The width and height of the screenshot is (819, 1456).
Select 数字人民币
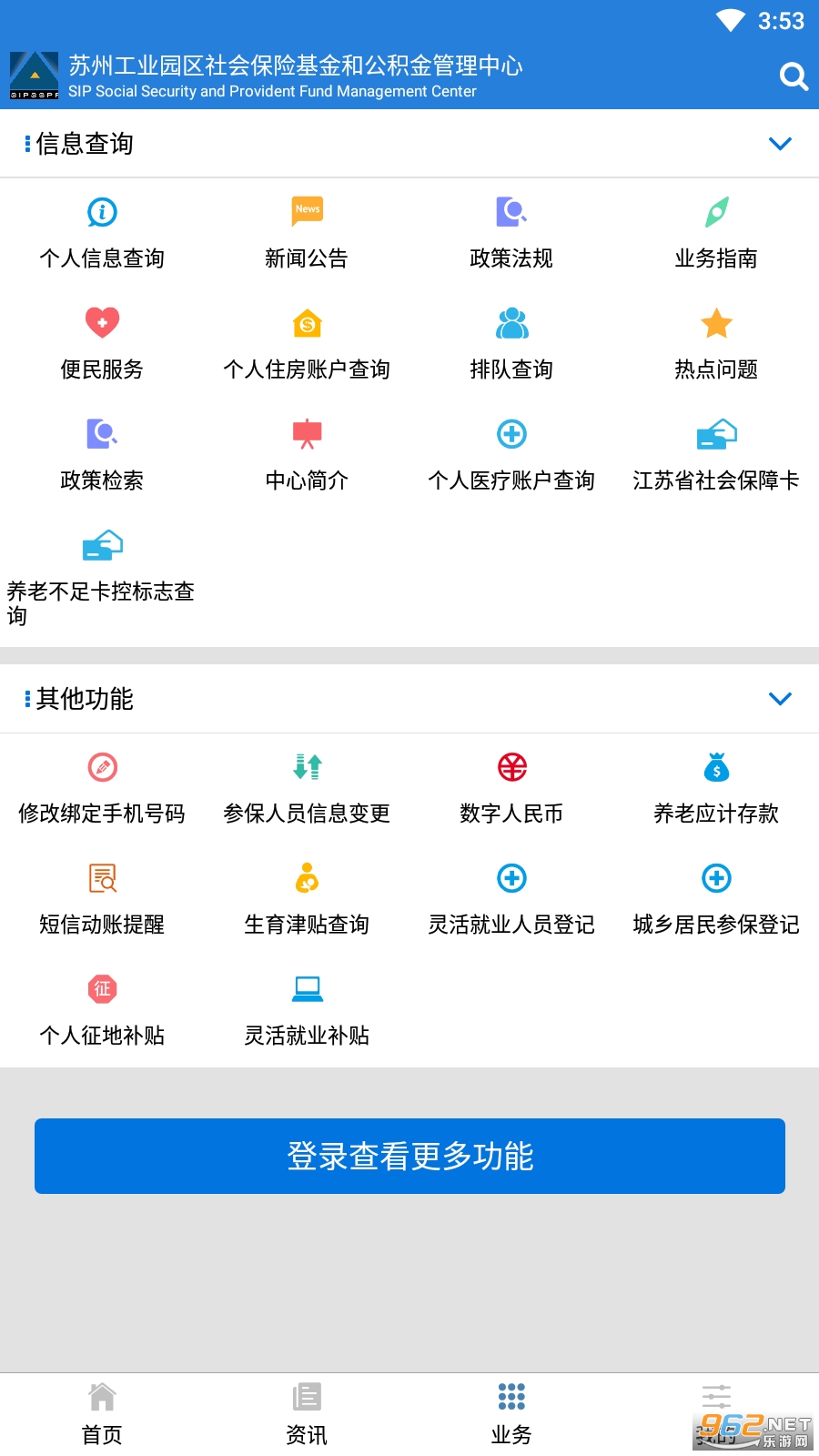tap(511, 788)
